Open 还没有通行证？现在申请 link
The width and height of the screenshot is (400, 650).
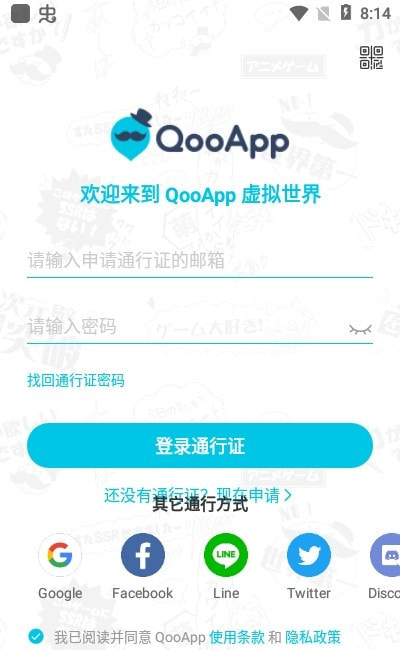pos(198,495)
